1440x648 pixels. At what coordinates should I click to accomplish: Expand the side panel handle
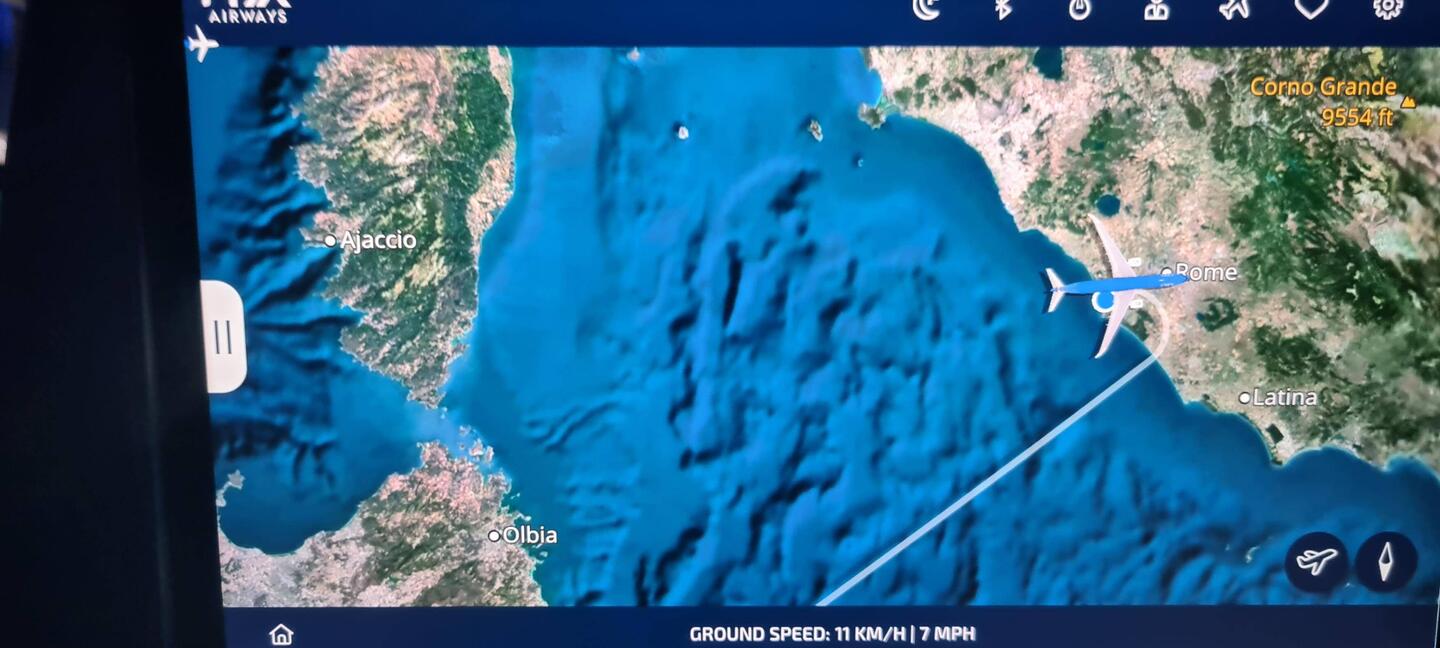223,337
